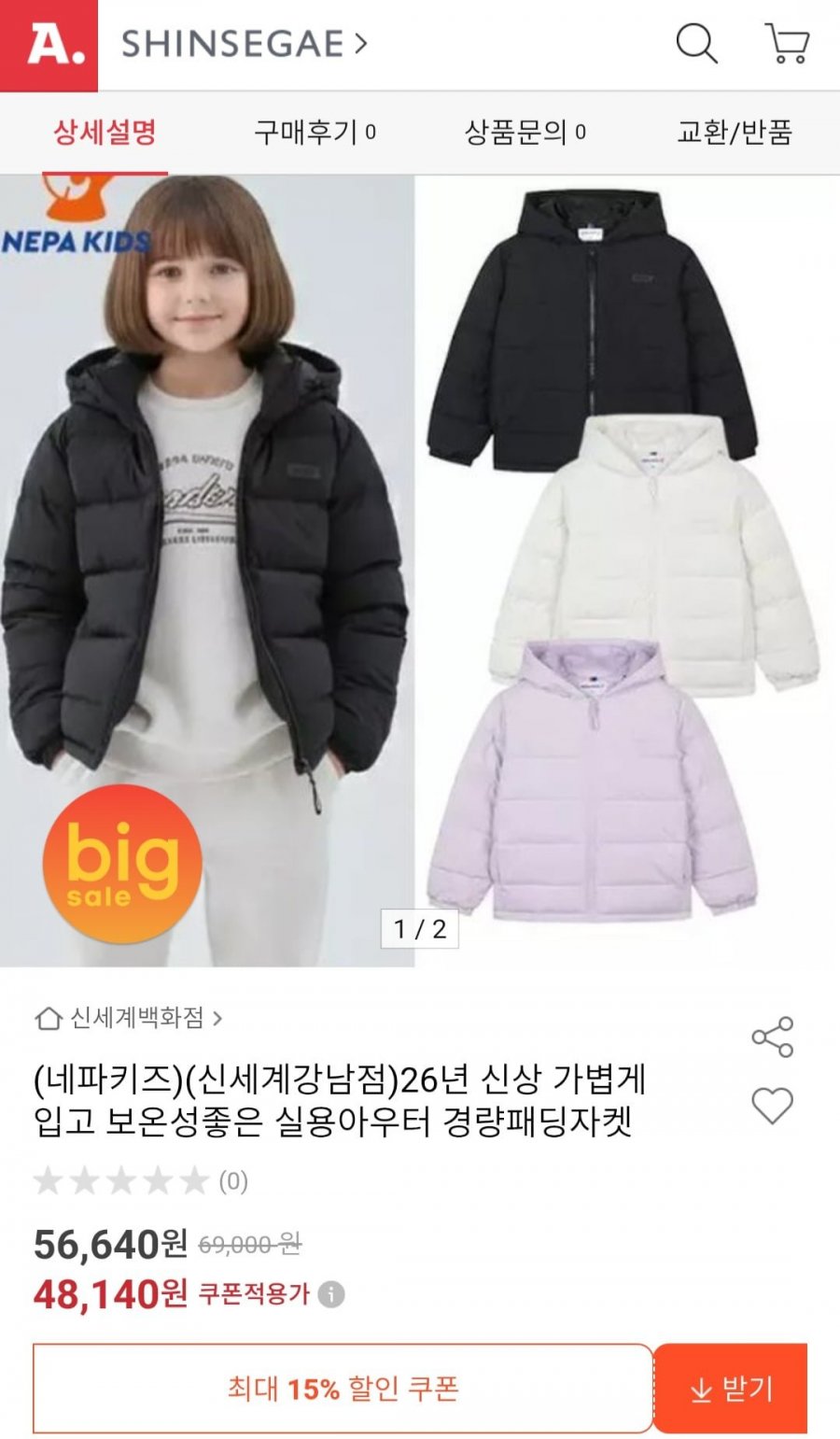Viewport: 840px width, 1439px height.
Task: Show 쿠폰적용가 info icon details
Action: [x=331, y=1294]
